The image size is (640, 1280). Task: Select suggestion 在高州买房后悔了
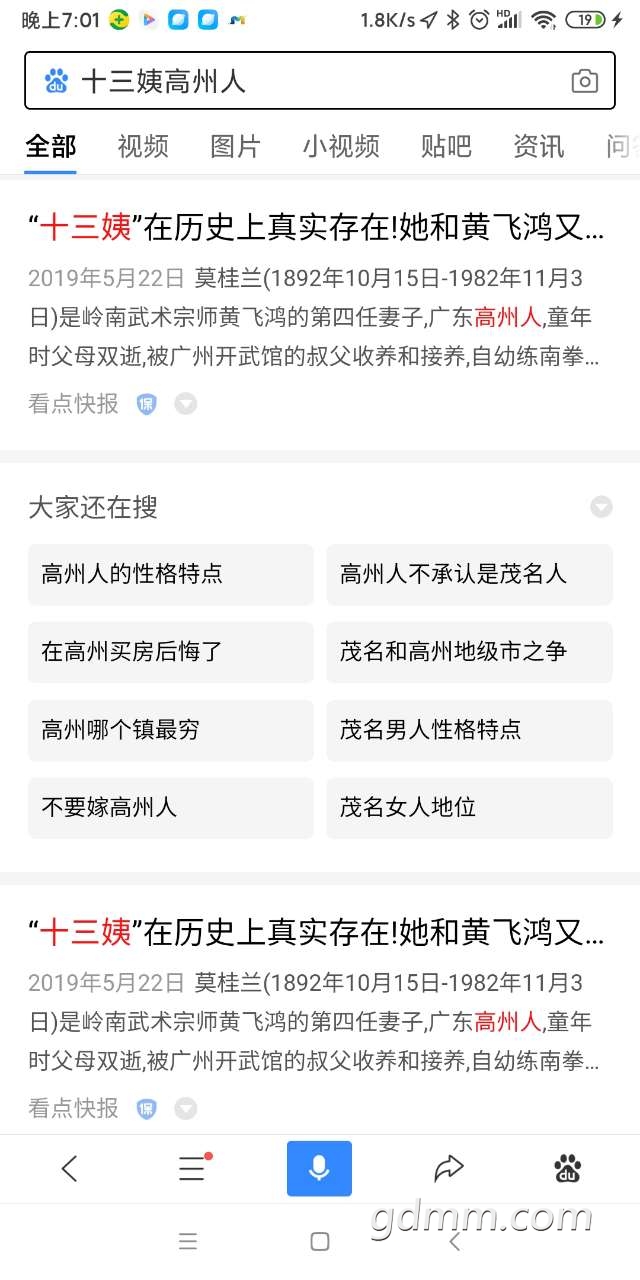(170, 652)
